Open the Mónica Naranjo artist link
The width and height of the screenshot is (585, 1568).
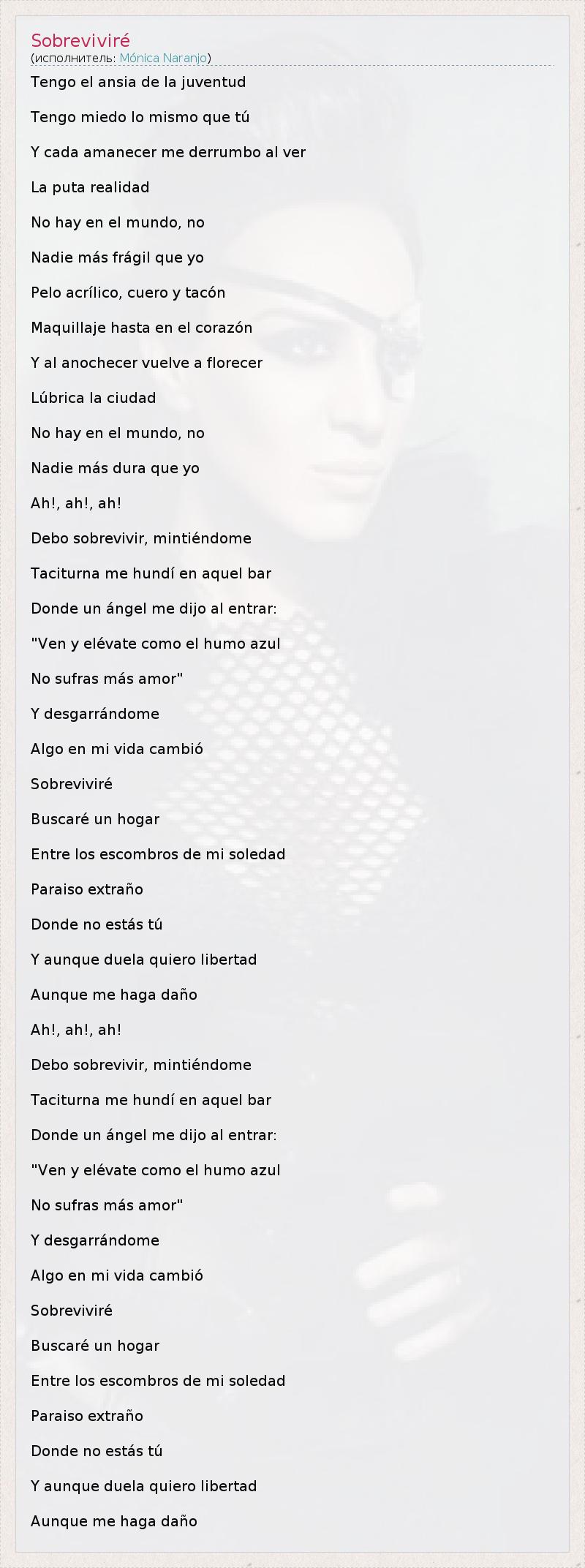click(163, 58)
